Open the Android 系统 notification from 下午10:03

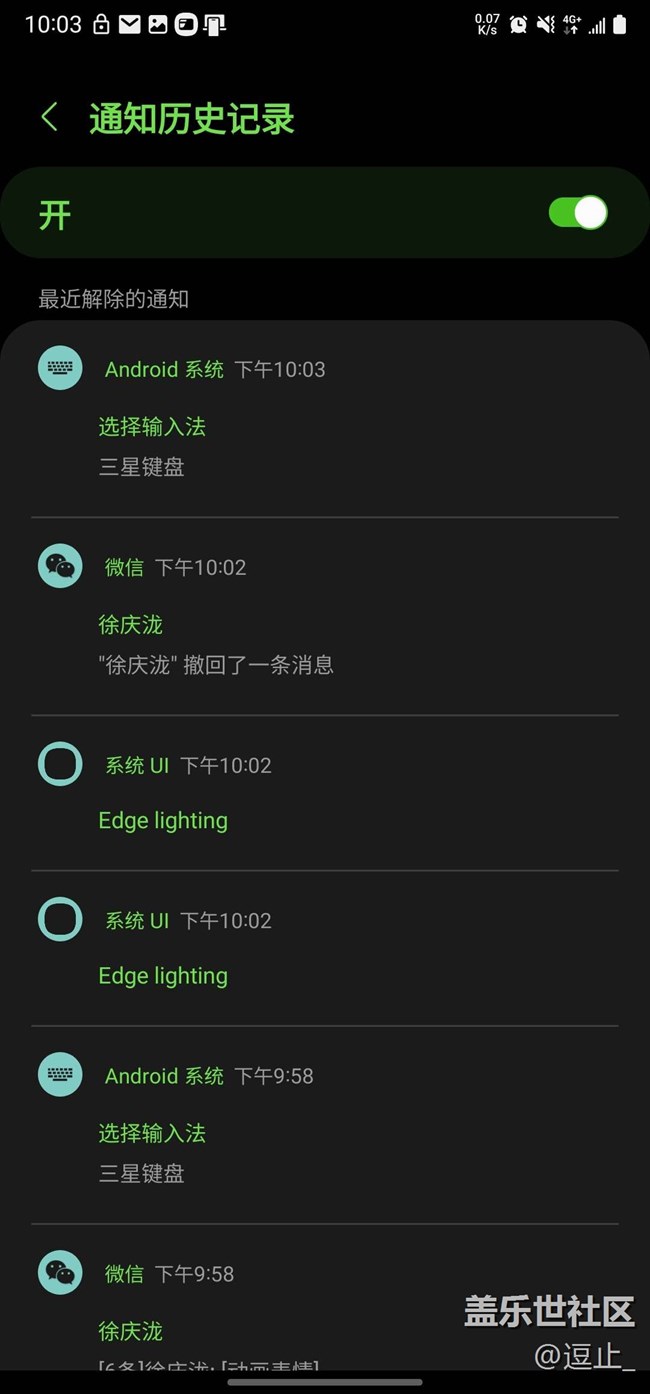(324, 418)
